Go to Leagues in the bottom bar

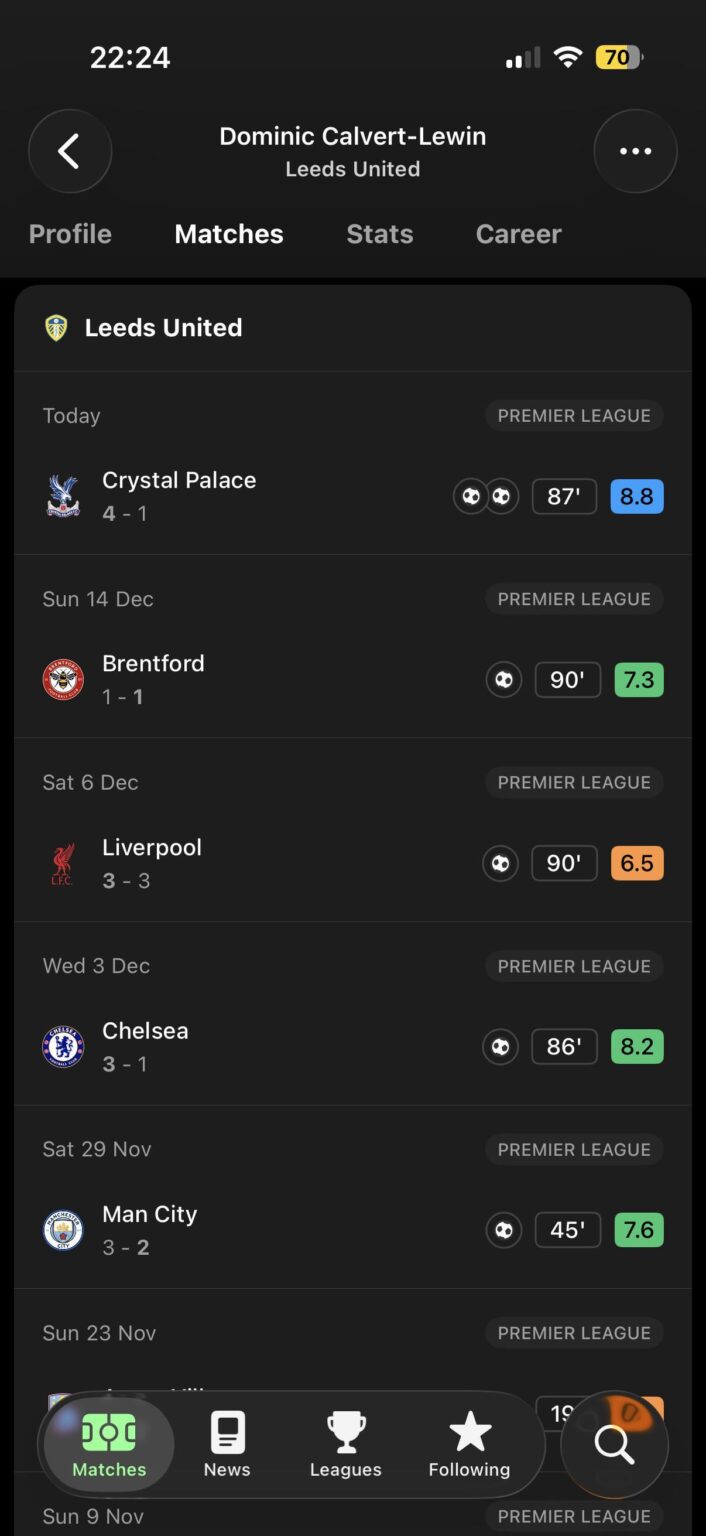click(x=346, y=1444)
